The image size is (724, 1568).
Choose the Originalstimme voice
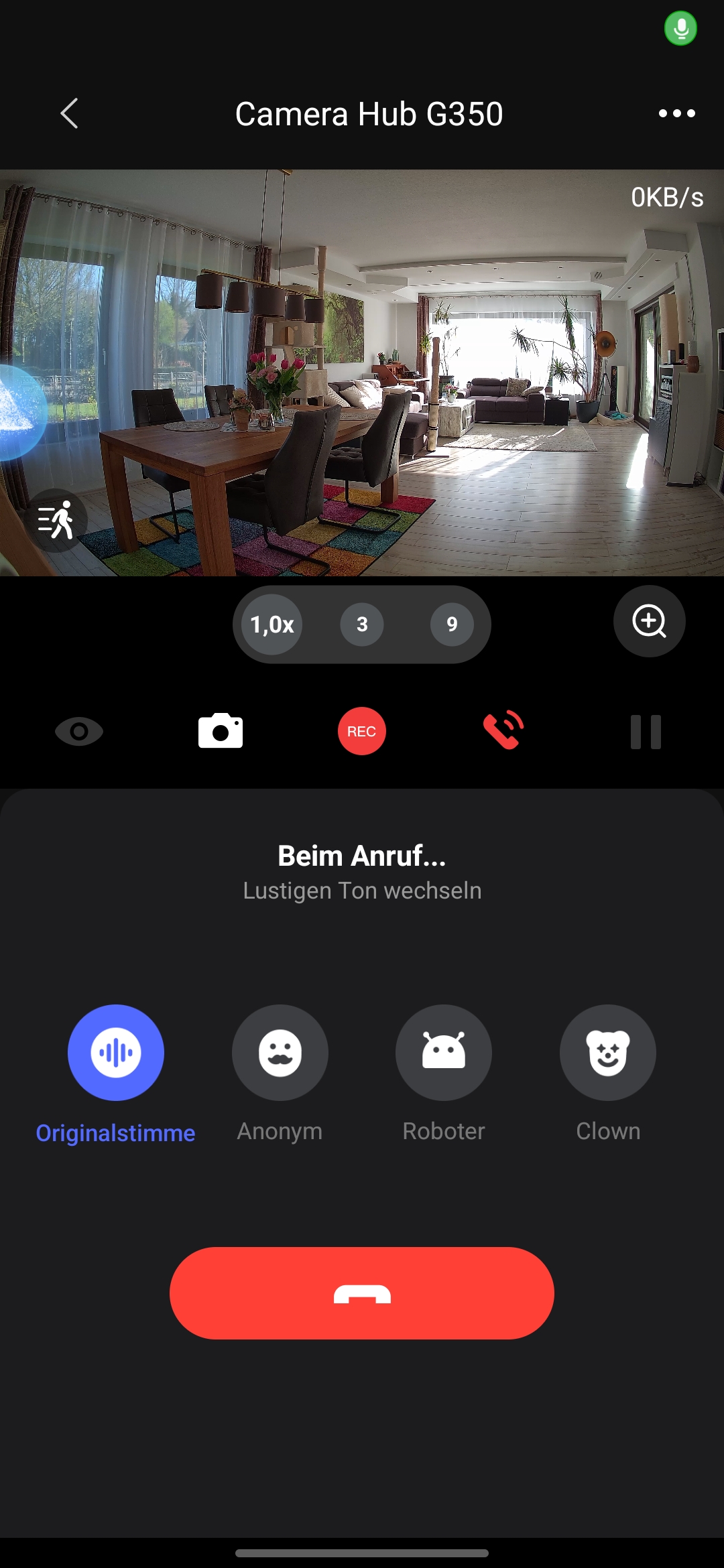point(116,1053)
